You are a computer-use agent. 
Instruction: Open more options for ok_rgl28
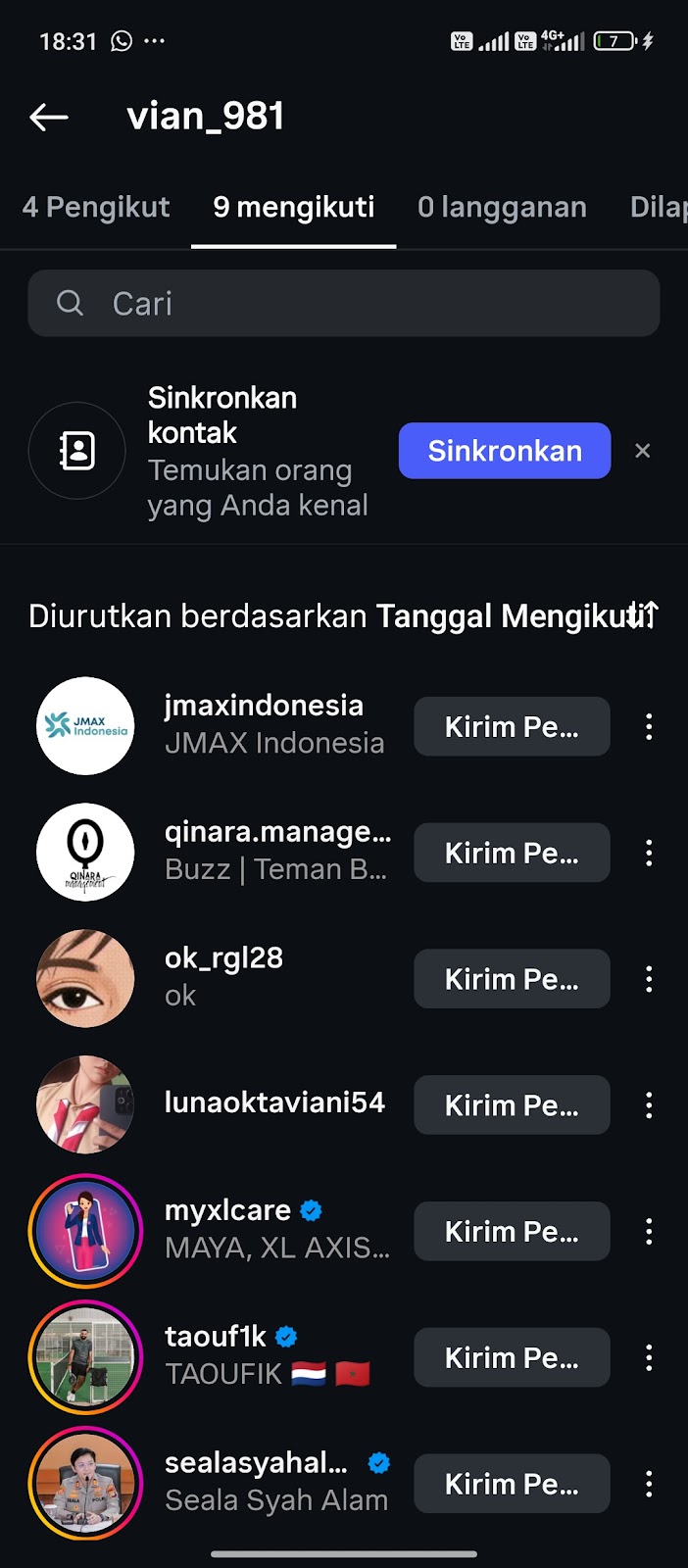(649, 979)
